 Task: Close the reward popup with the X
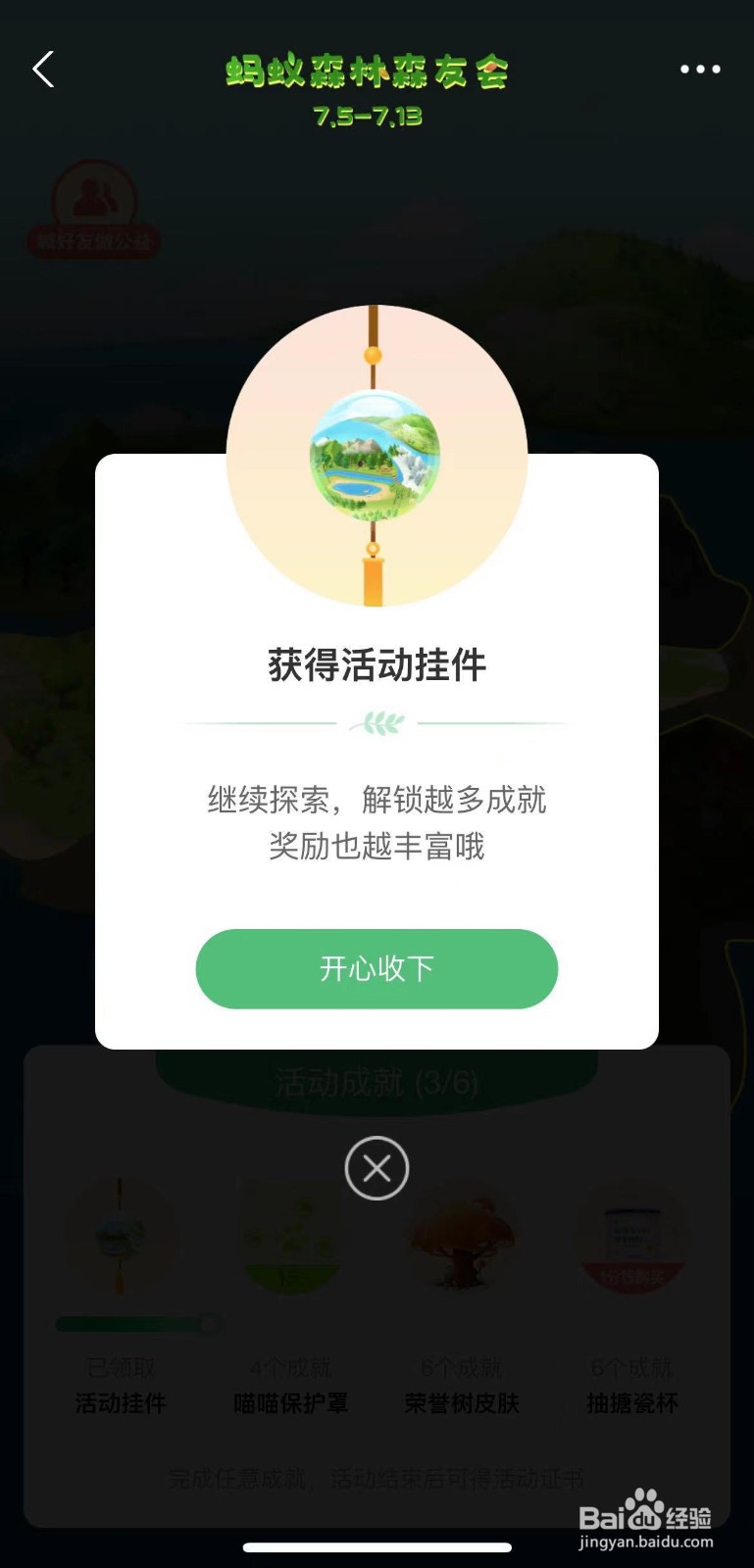click(x=377, y=1168)
